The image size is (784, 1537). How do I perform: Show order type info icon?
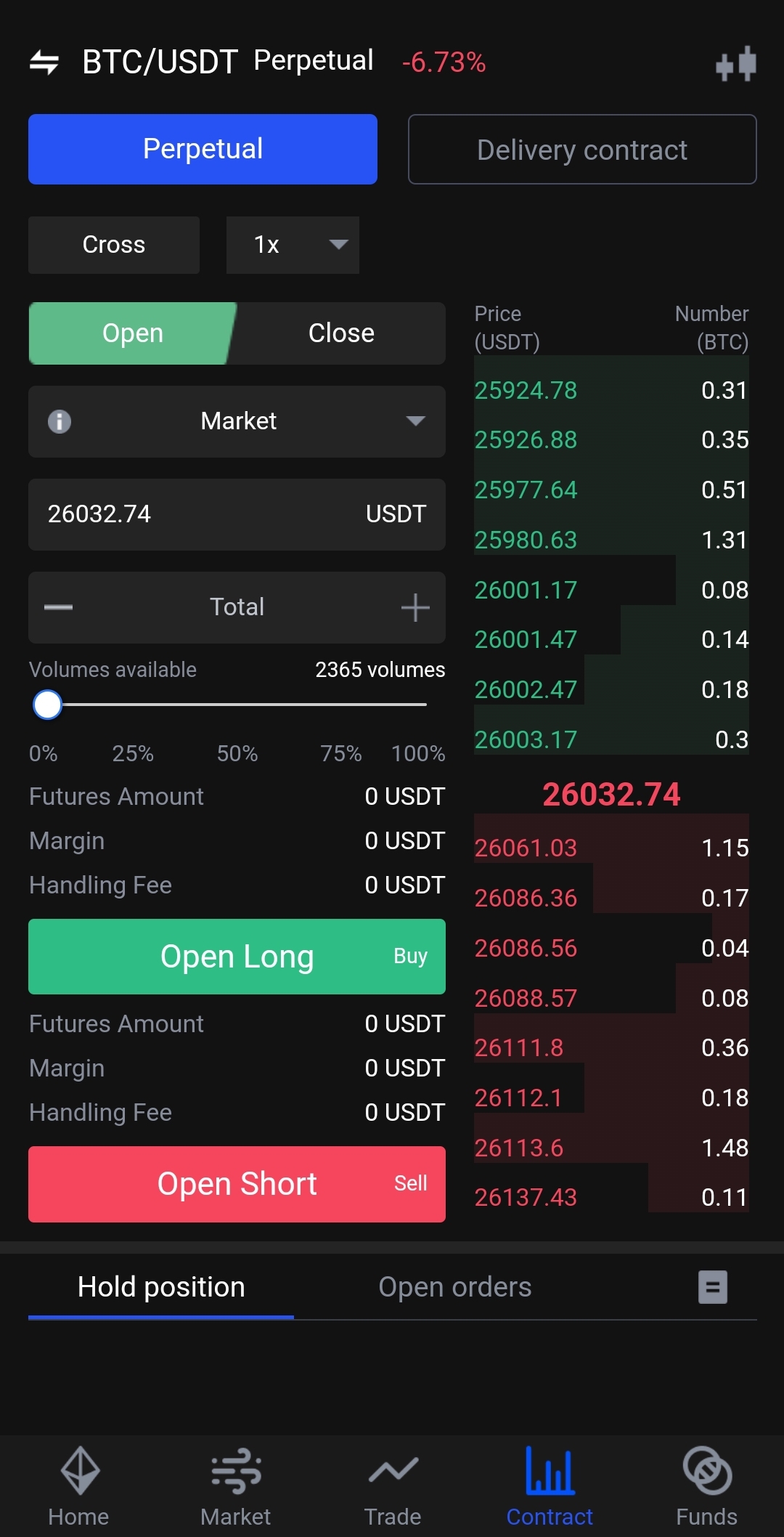pyautogui.click(x=60, y=421)
